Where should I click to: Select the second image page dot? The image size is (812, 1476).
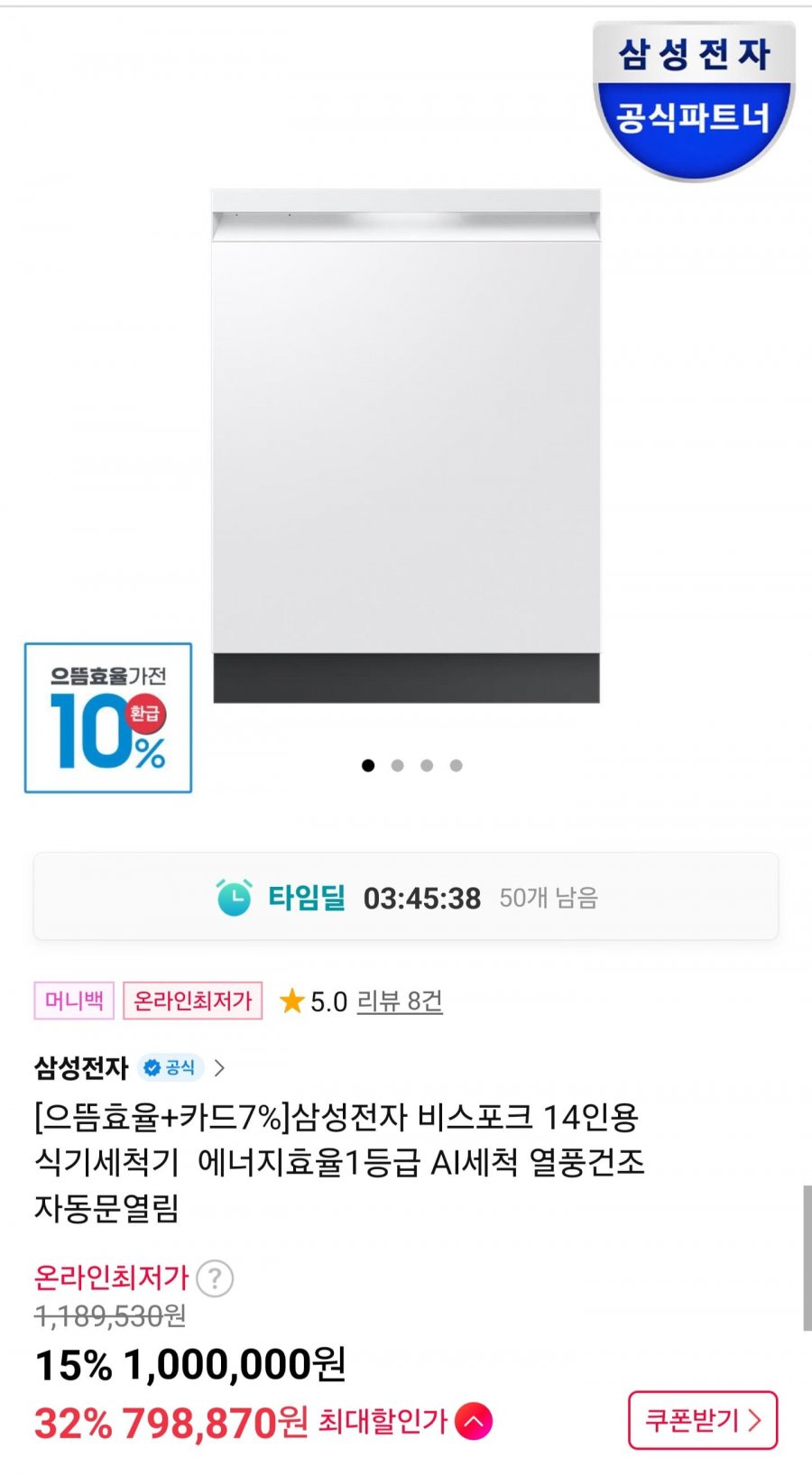pyautogui.click(x=397, y=765)
